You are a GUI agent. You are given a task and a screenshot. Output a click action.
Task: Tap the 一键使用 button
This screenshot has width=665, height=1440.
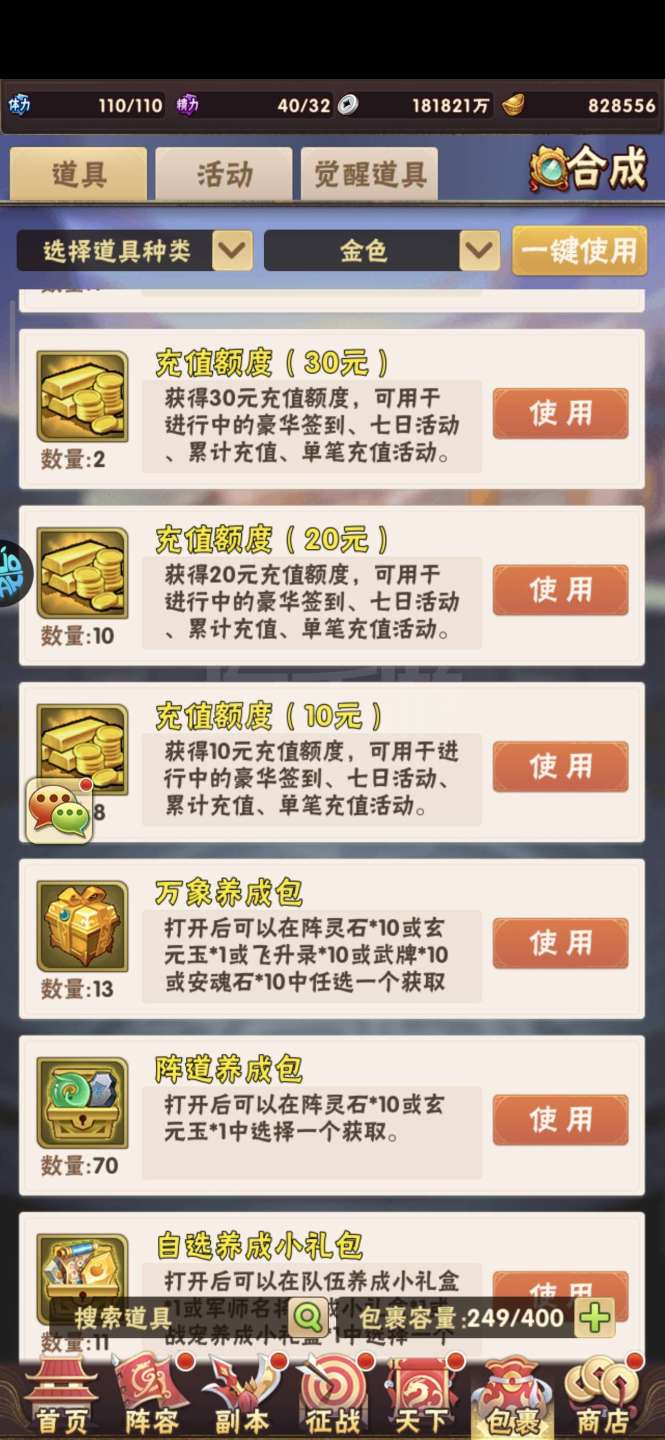[580, 250]
